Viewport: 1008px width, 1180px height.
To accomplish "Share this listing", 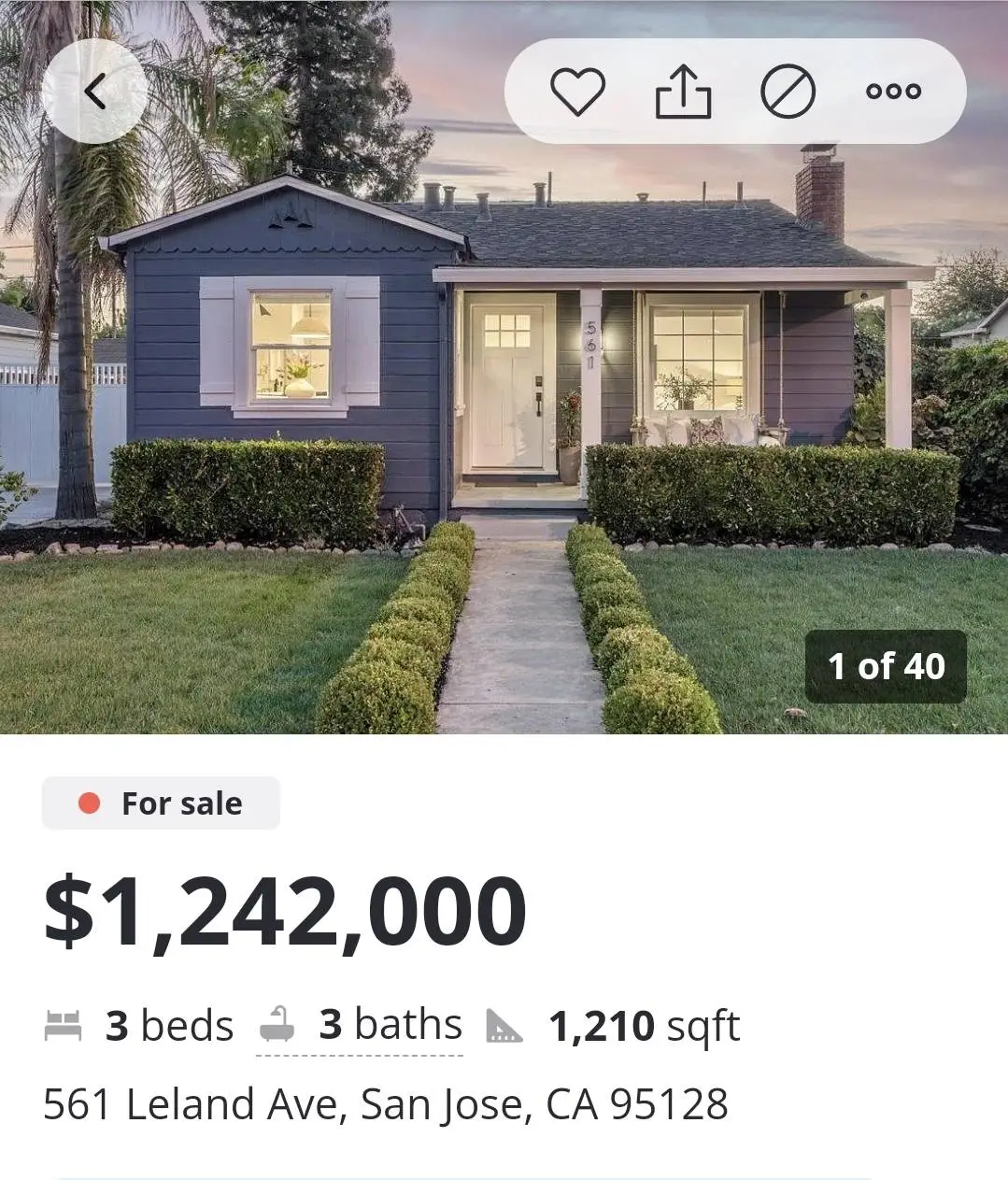I will [683, 92].
